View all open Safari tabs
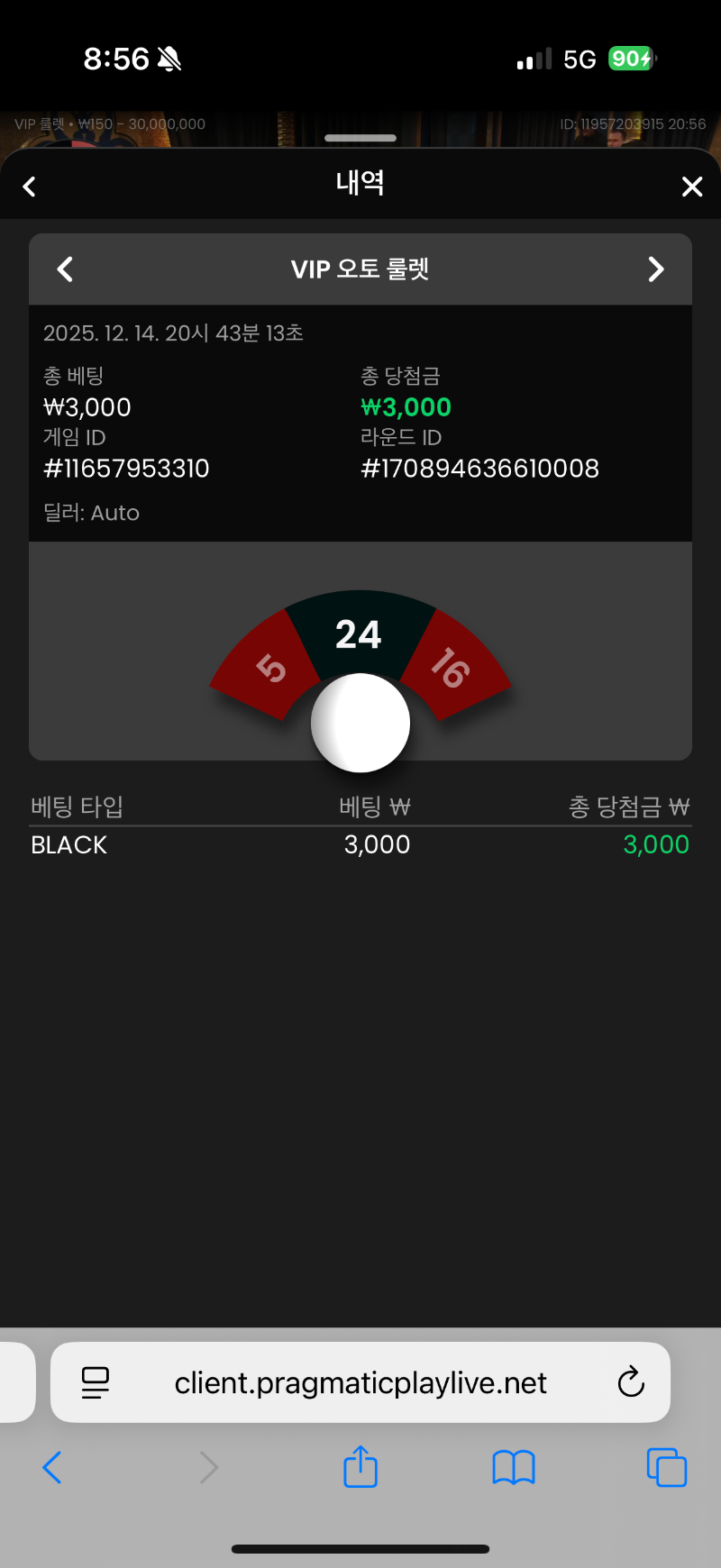This screenshot has width=721, height=1568. pyautogui.click(x=667, y=1467)
